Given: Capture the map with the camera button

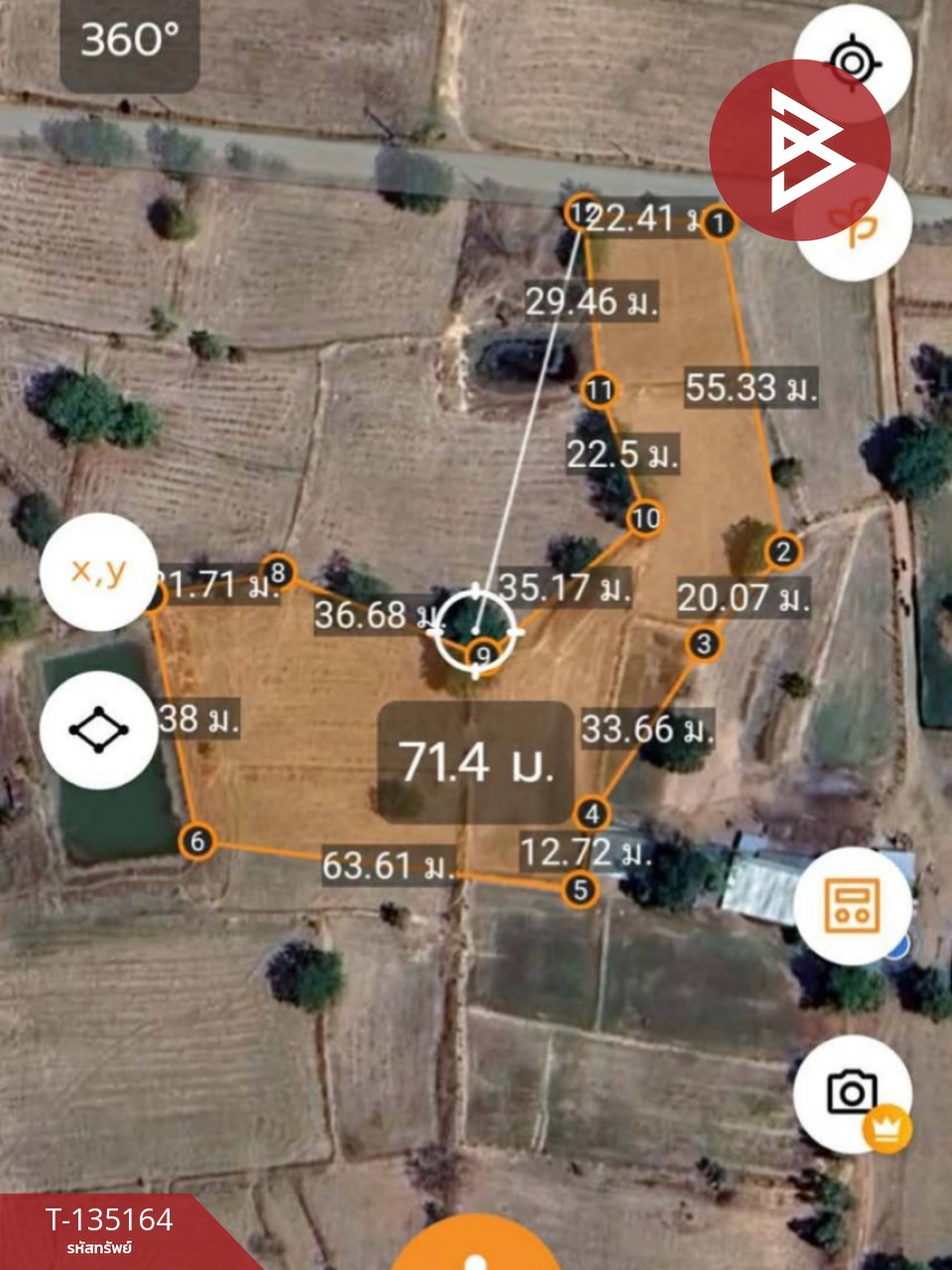Looking at the screenshot, I should tap(852, 1093).
